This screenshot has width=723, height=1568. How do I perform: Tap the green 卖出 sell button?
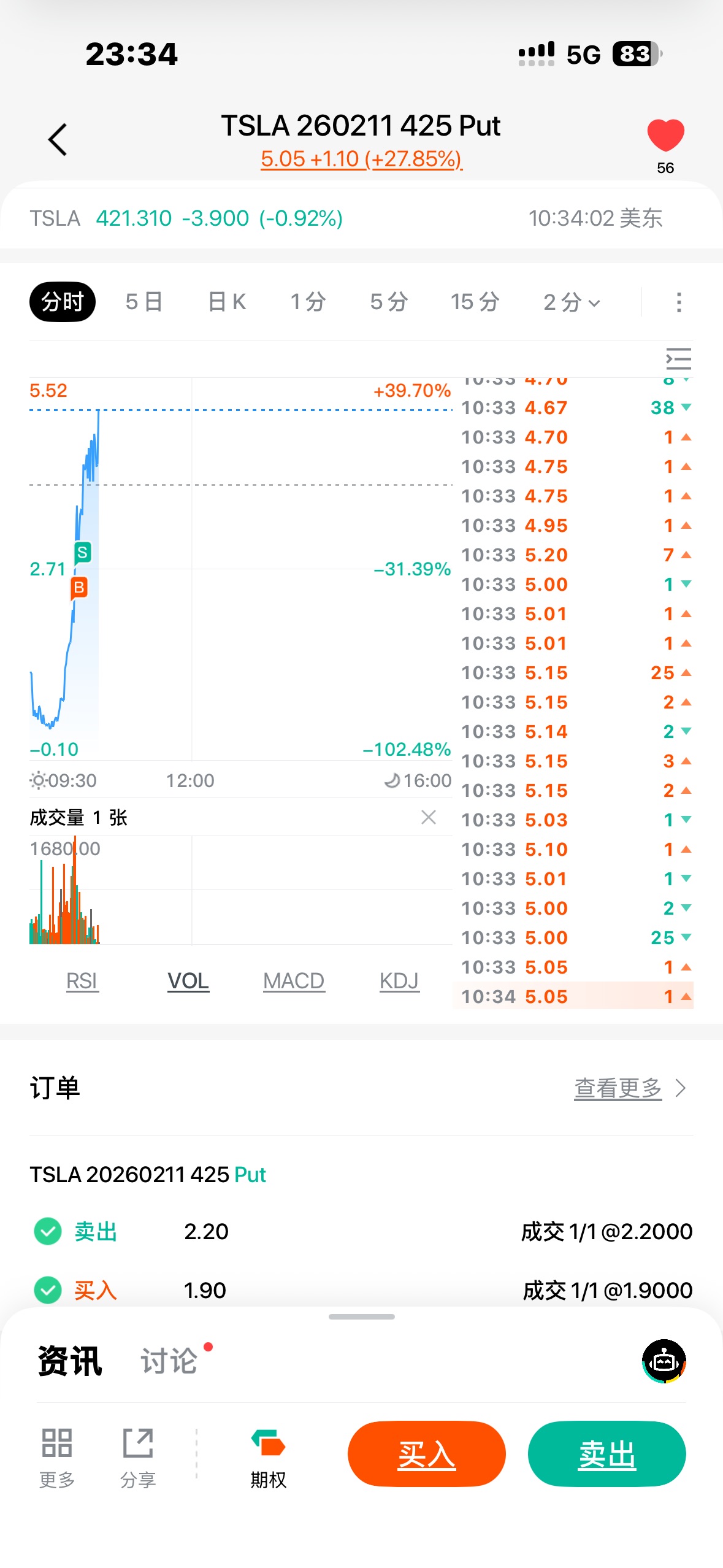606,1454
